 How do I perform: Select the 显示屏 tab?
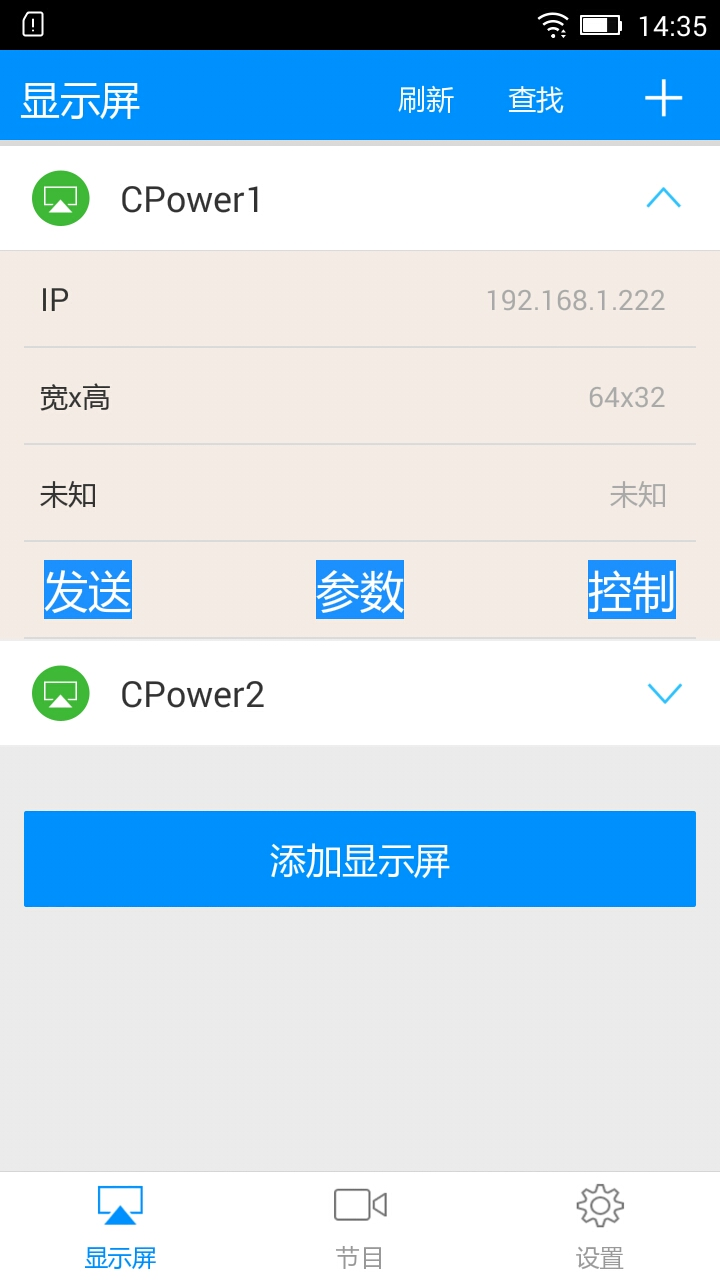pos(120,1226)
